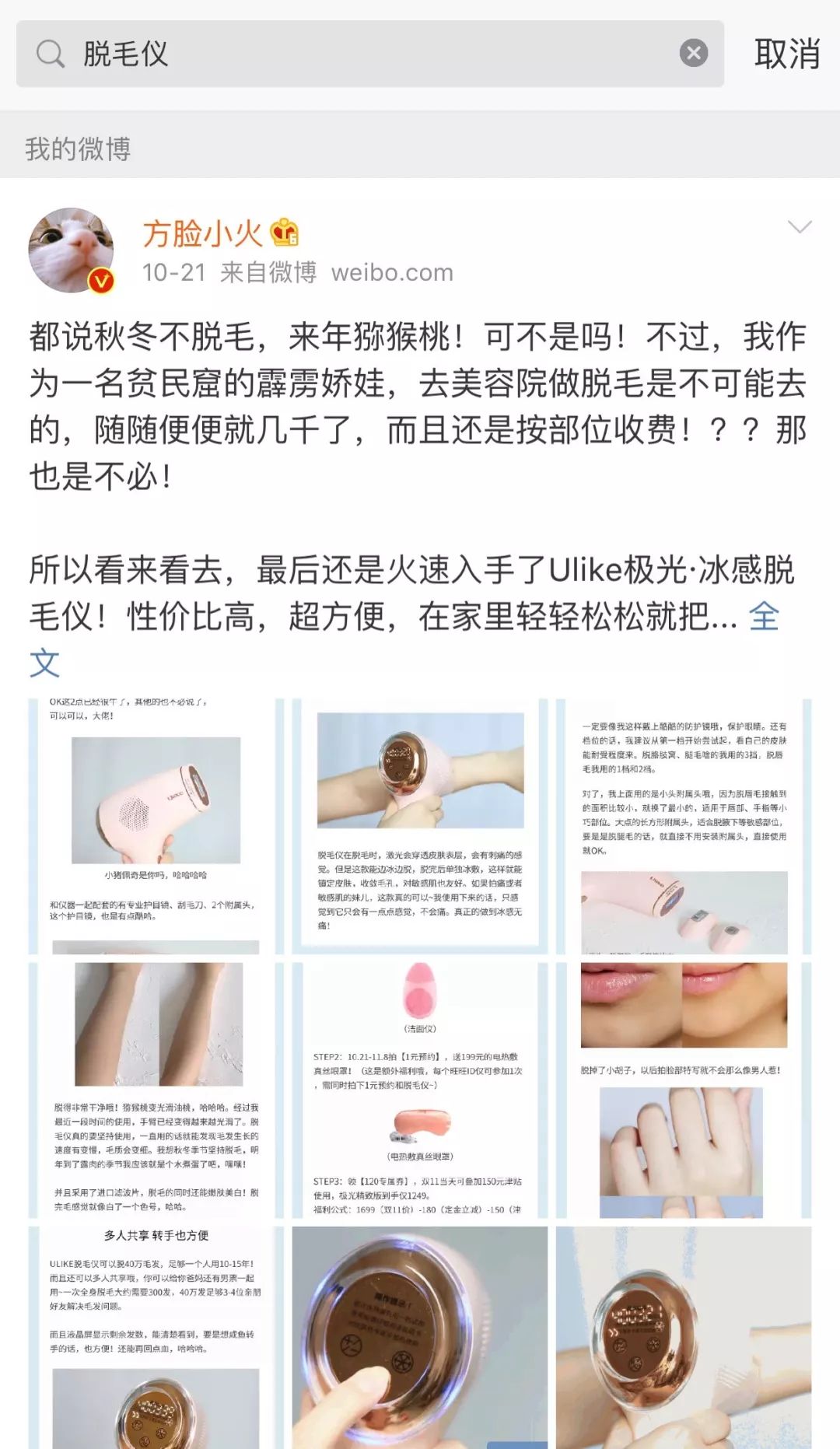Open the image titled 多人共享 转手也方便

[156, 1337]
